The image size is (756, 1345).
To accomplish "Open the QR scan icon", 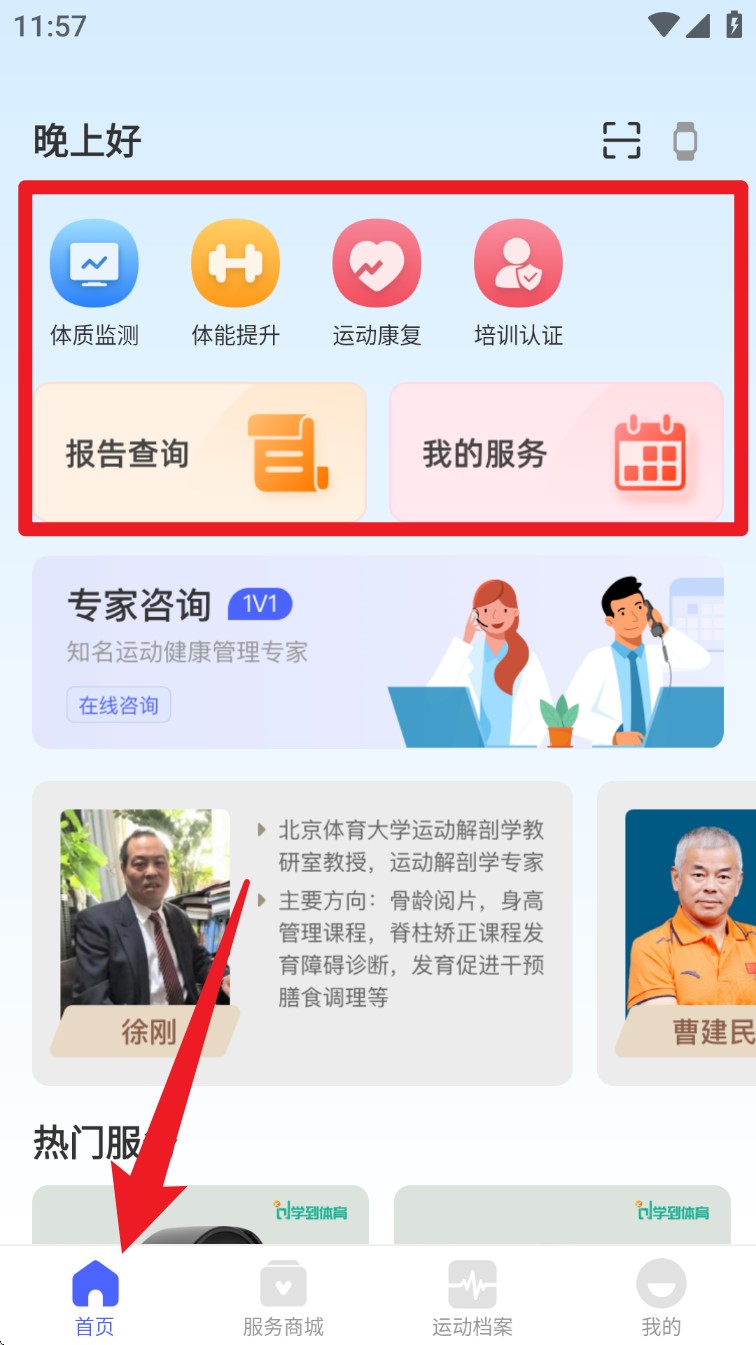I will (x=621, y=141).
